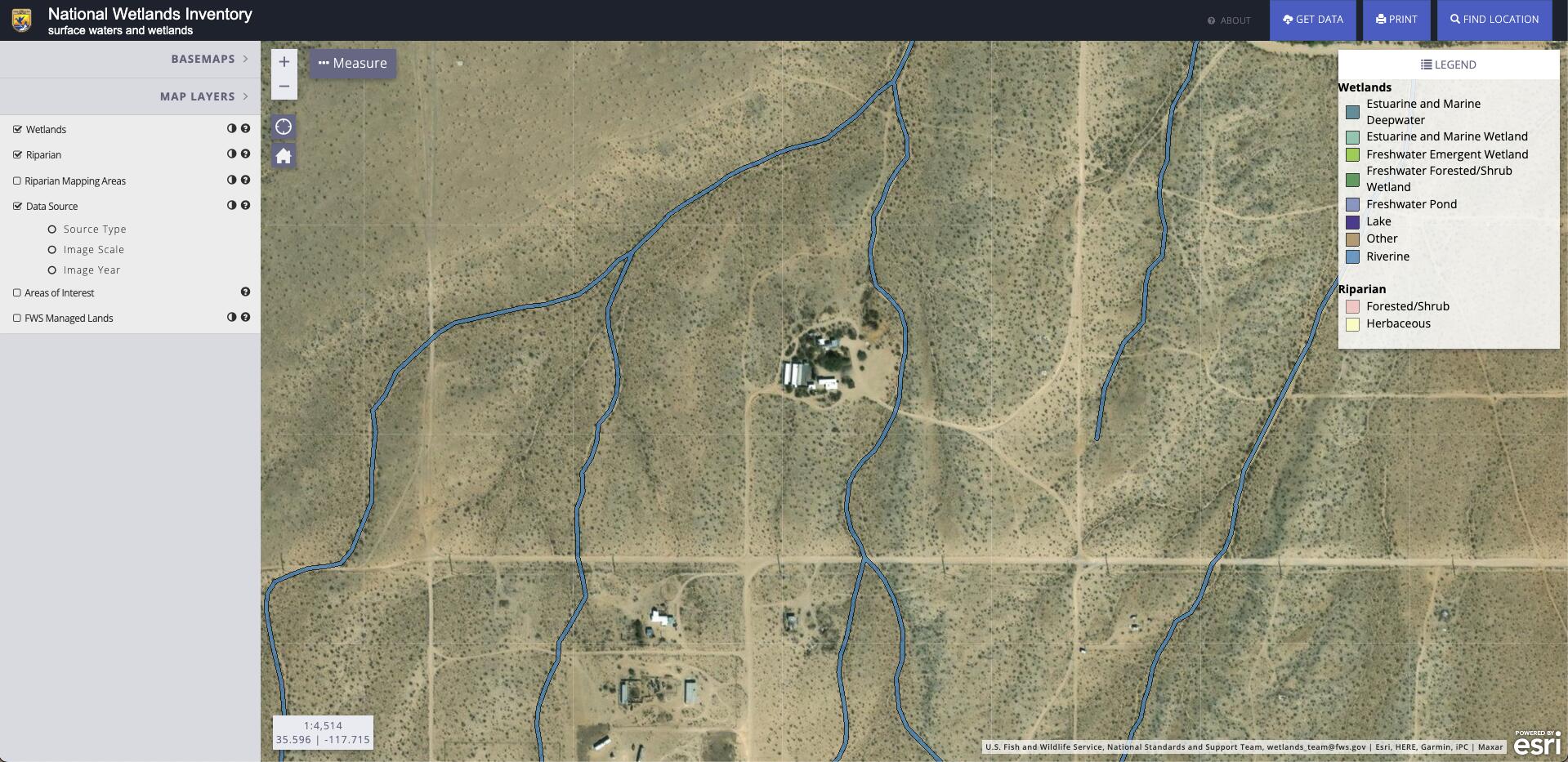Find my current location on the map
Screen dimensions: 1568x762
pyautogui.click(x=284, y=127)
